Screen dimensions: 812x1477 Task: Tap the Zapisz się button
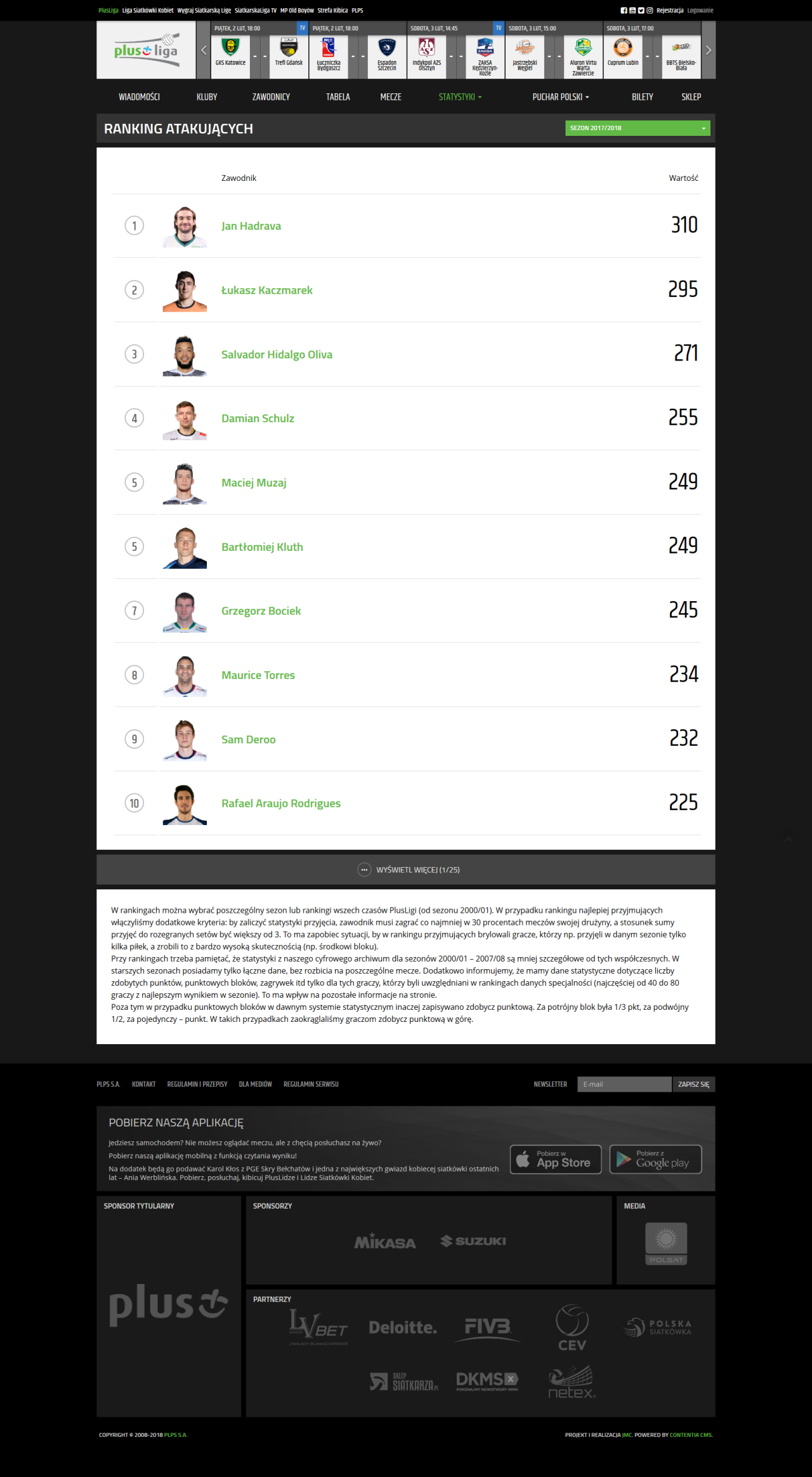point(694,1084)
